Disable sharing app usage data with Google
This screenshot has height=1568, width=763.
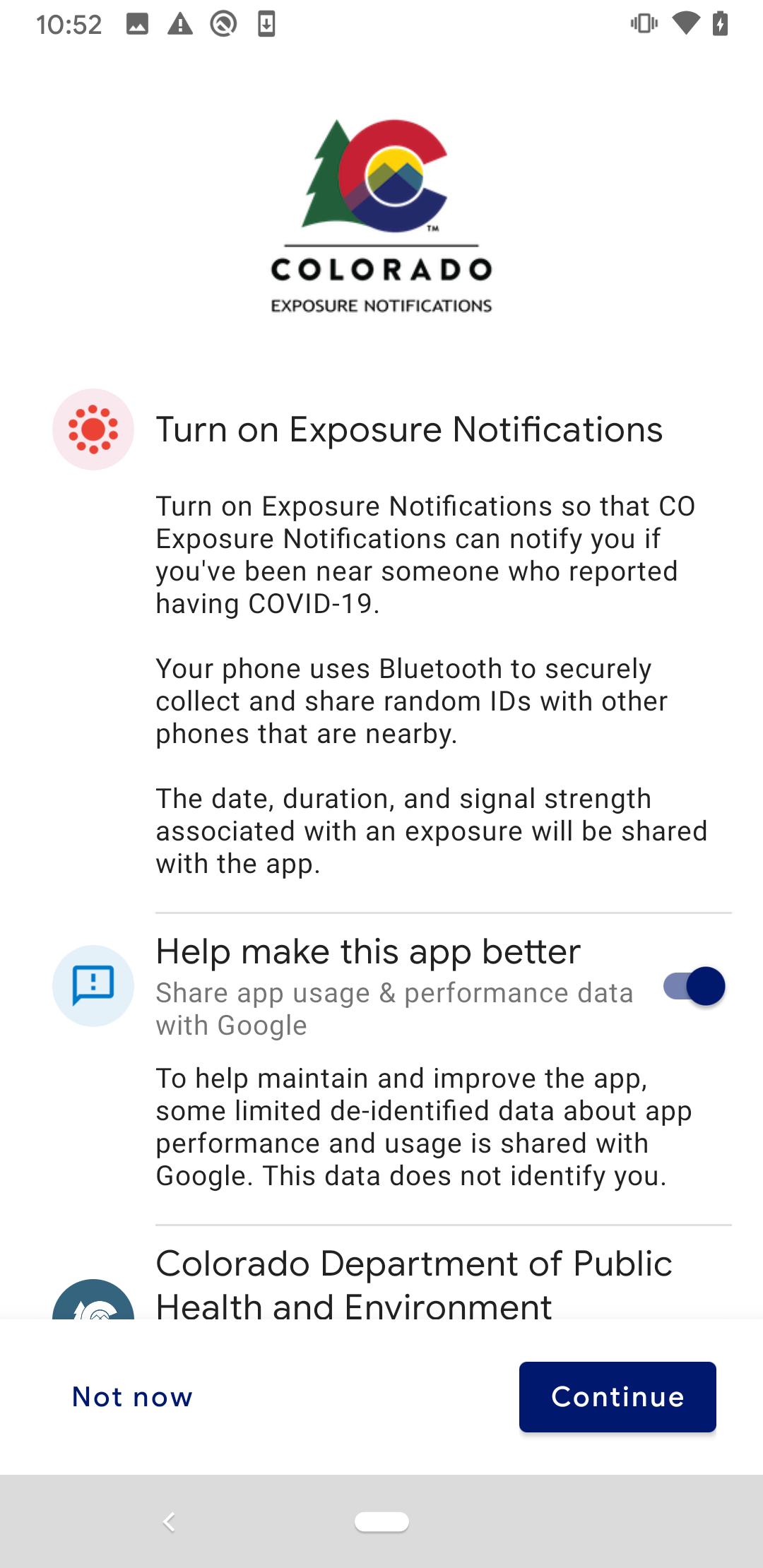coord(694,986)
